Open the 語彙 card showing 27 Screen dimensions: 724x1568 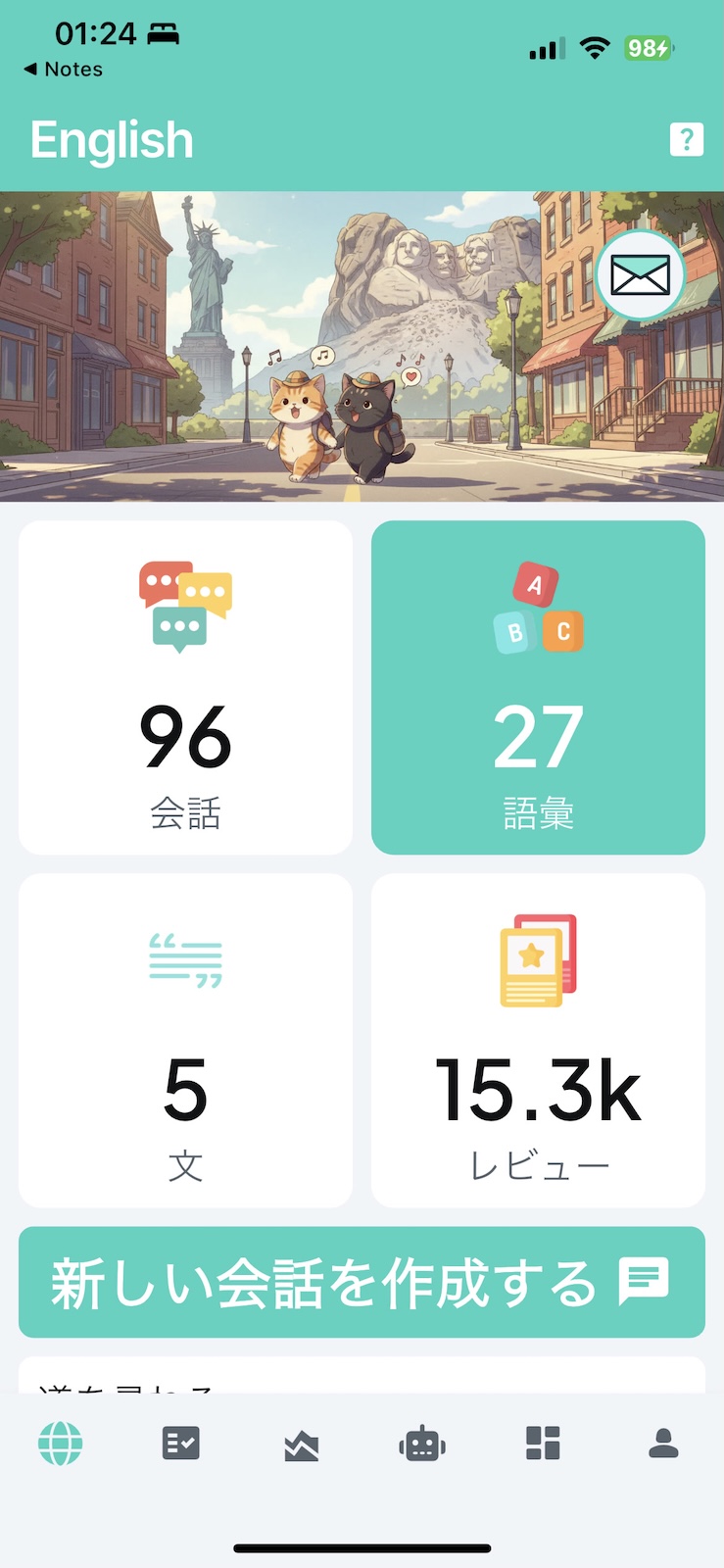click(538, 687)
